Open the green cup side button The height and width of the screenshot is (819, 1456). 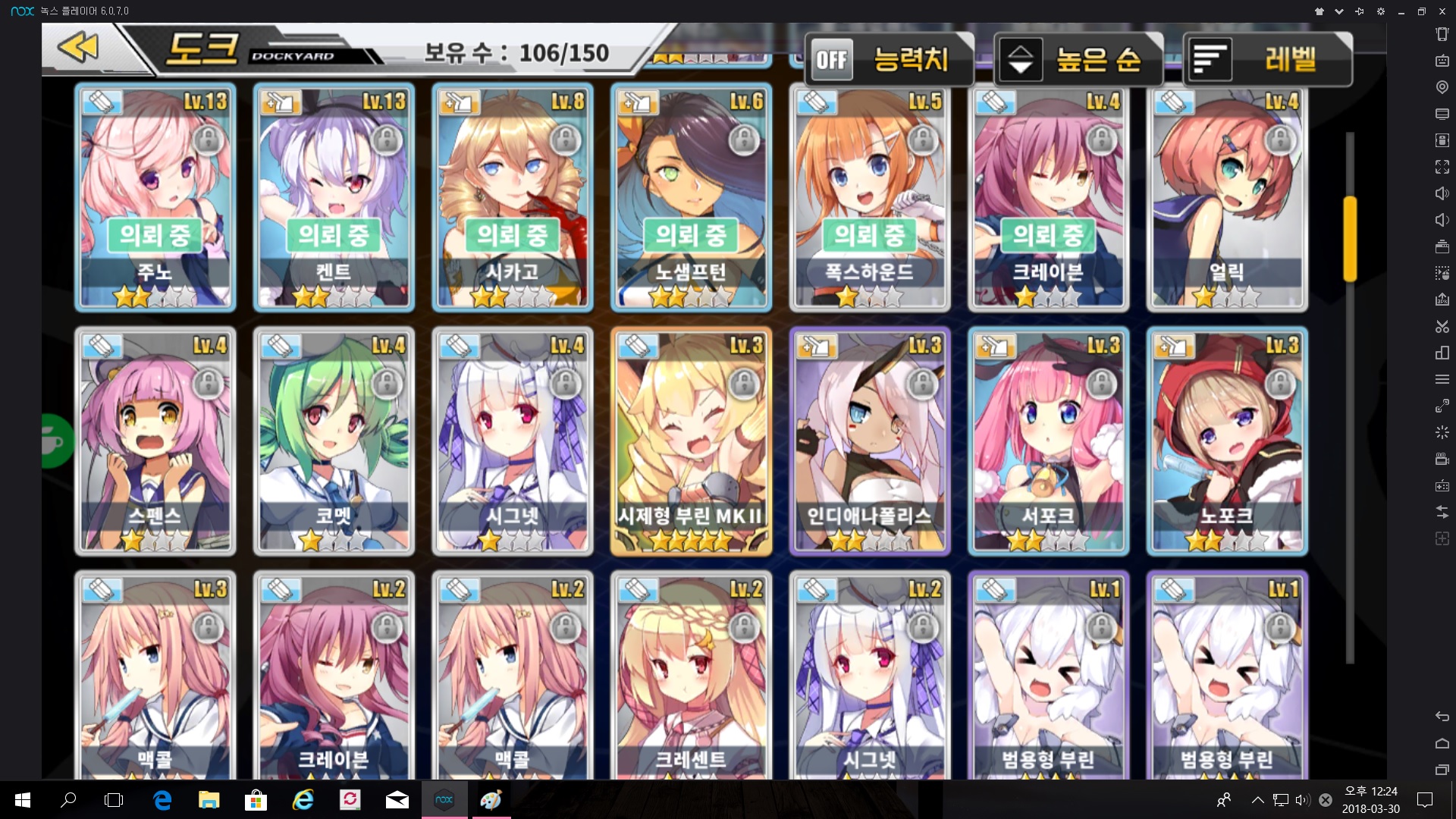click(x=53, y=441)
